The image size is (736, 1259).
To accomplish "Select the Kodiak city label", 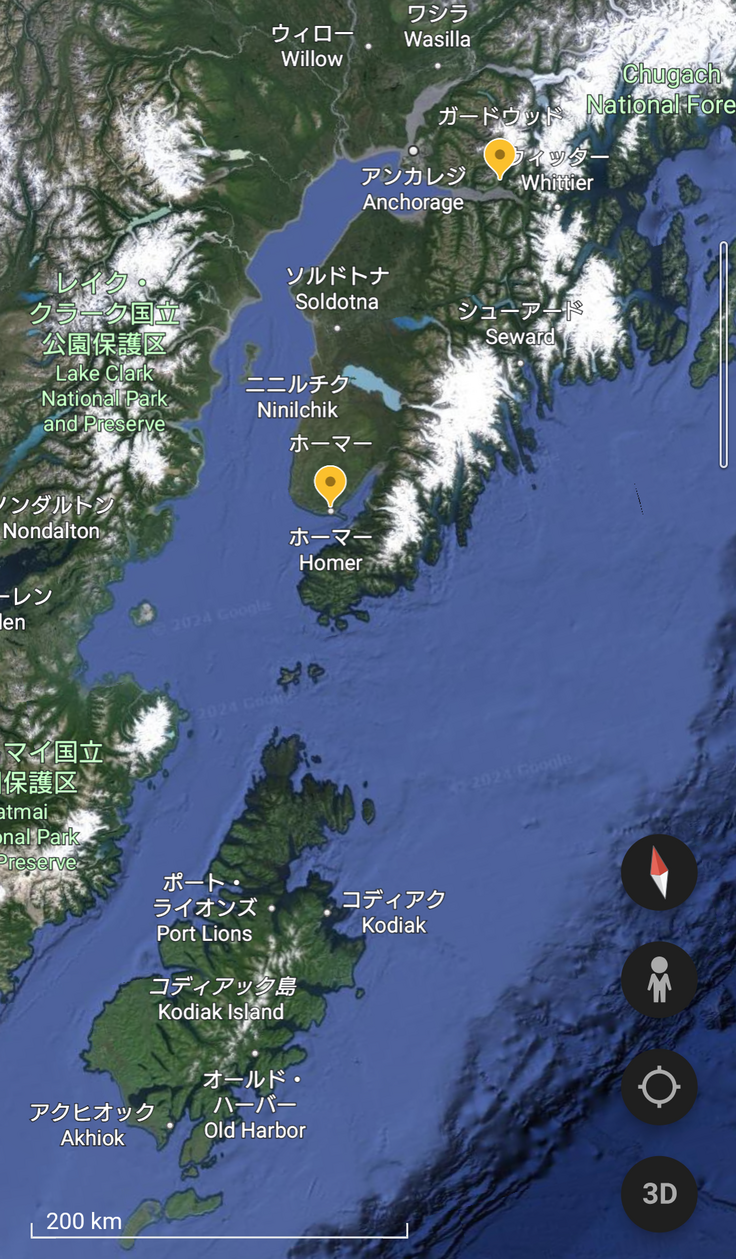I will click(393, 913).
